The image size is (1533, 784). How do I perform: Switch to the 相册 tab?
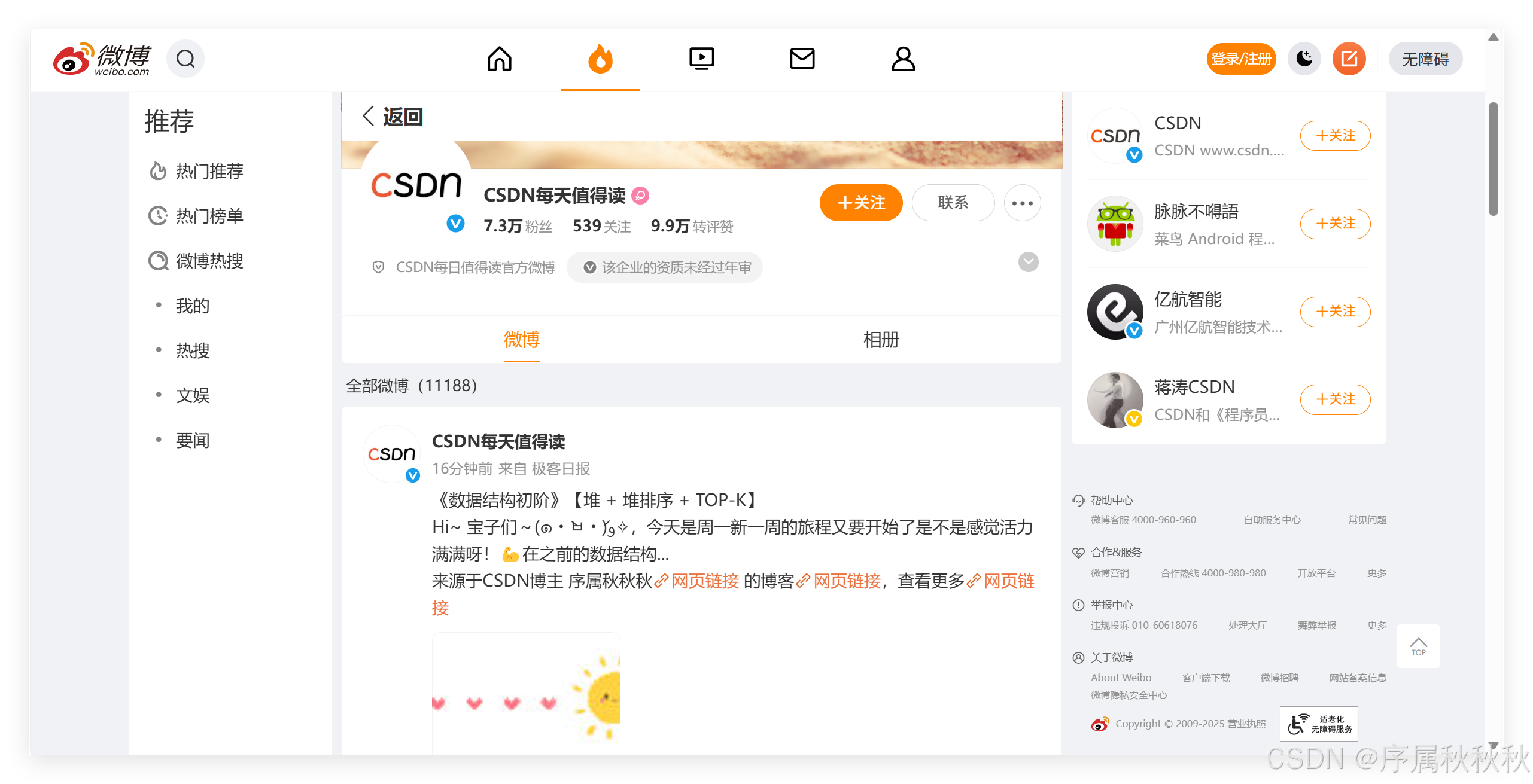tap(881, 340)
